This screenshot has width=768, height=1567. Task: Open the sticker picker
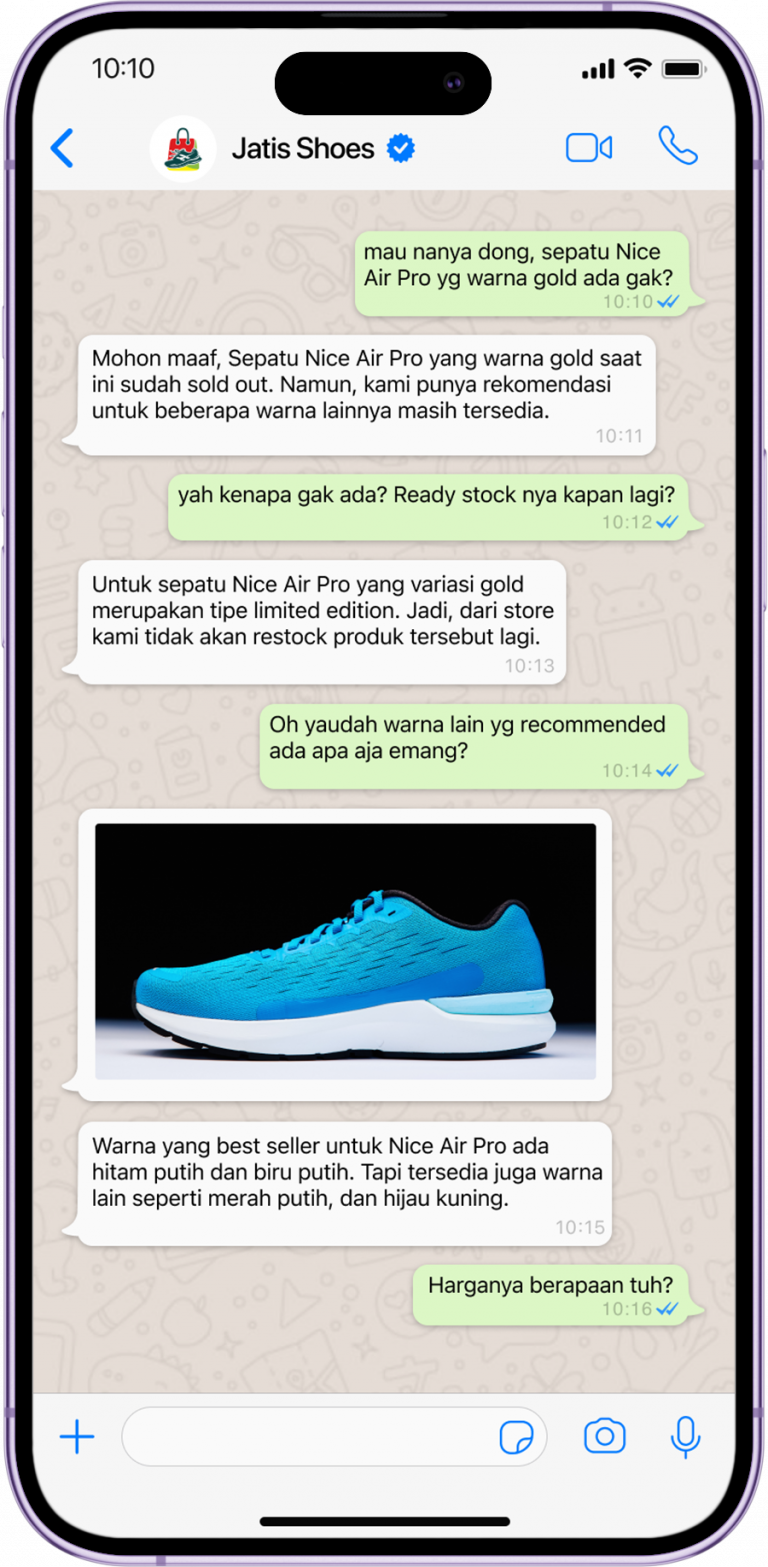[516, 1438]
